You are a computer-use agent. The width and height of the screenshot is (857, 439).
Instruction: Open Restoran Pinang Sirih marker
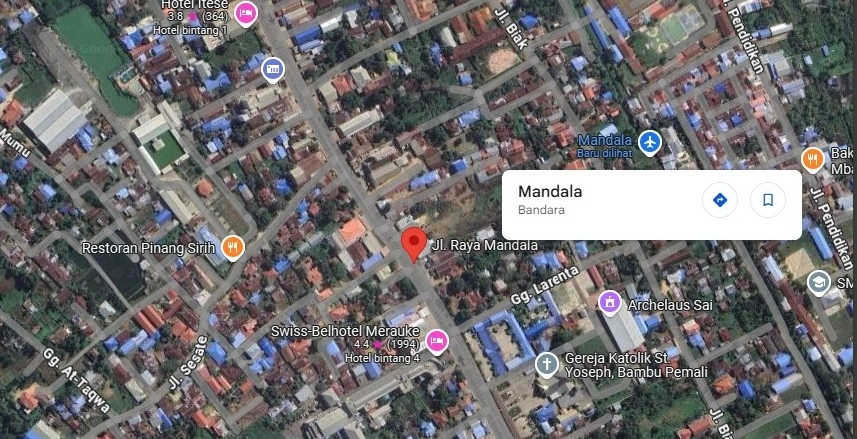coord(233,246)
